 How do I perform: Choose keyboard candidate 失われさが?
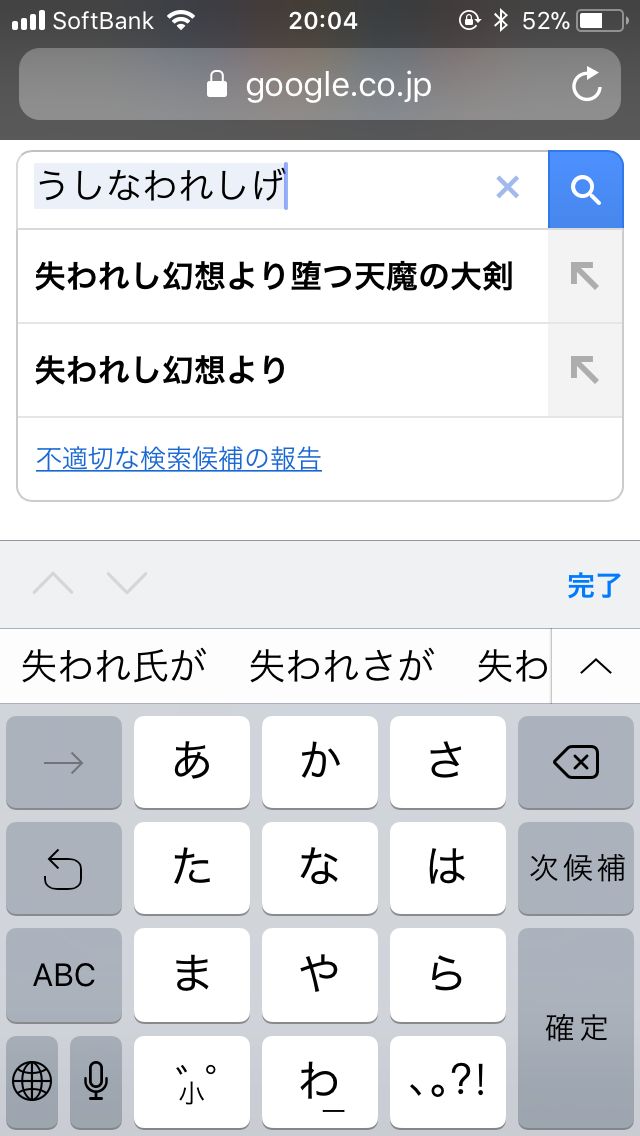[342, 666]
